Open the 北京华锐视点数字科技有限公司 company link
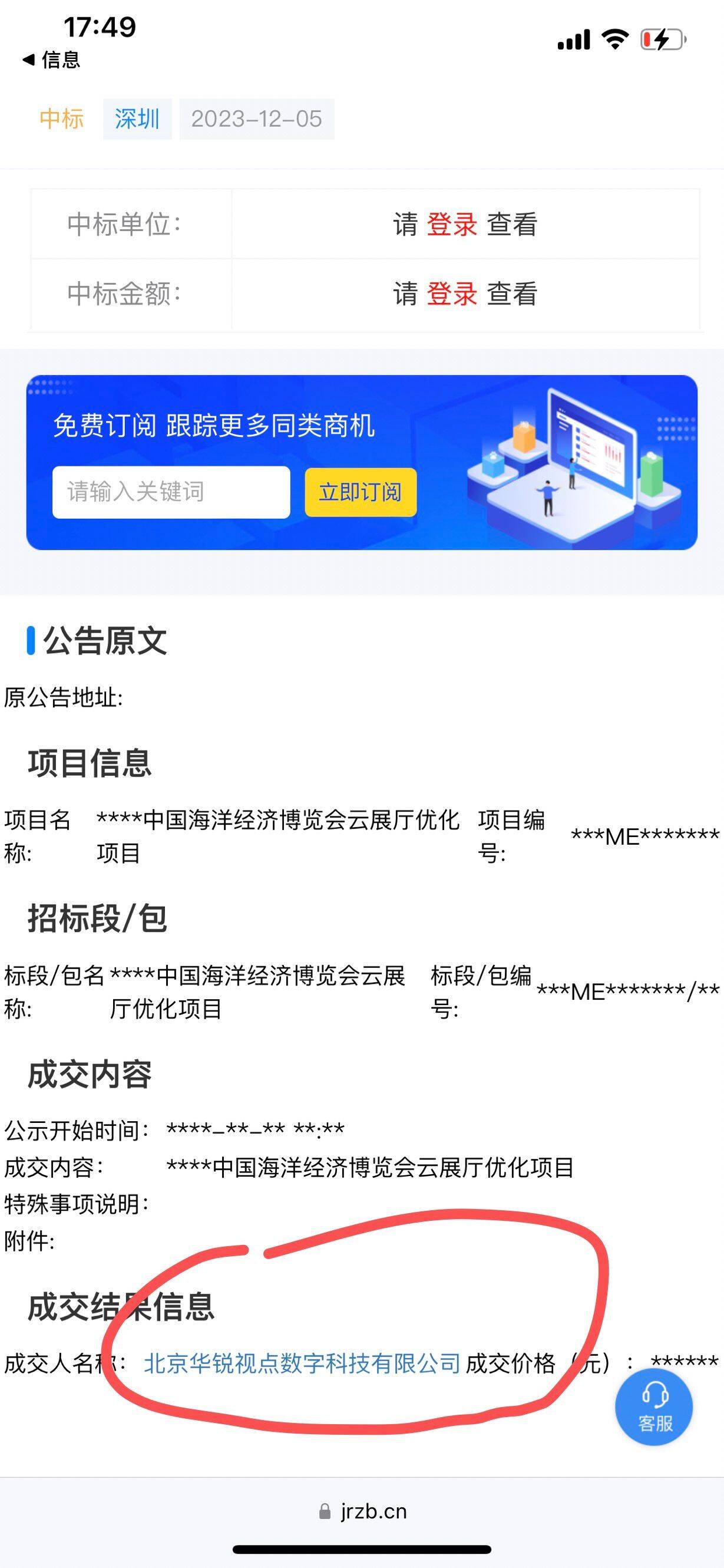Screen dimensions: 724x1568 point(302,1363)
